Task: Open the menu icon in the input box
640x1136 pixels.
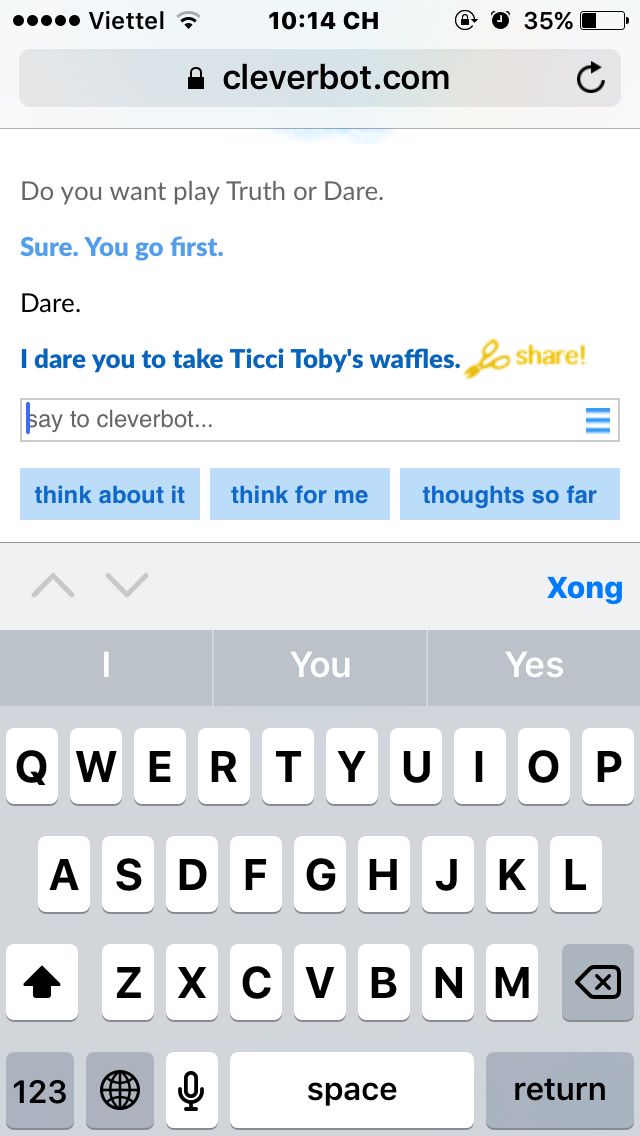Action: [x=597, y=421]
